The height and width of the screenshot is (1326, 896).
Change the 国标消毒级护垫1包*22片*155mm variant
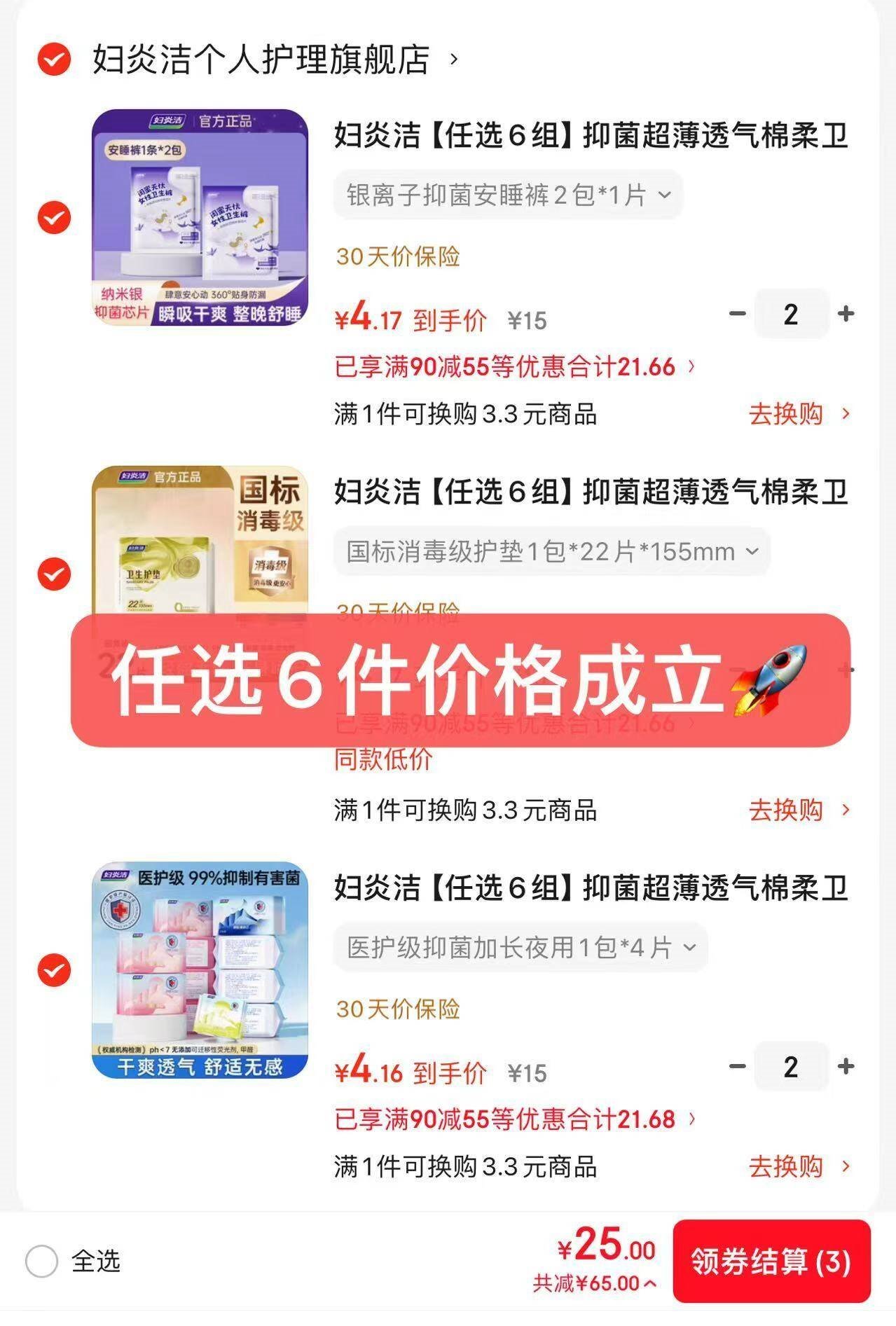point(551,552)
